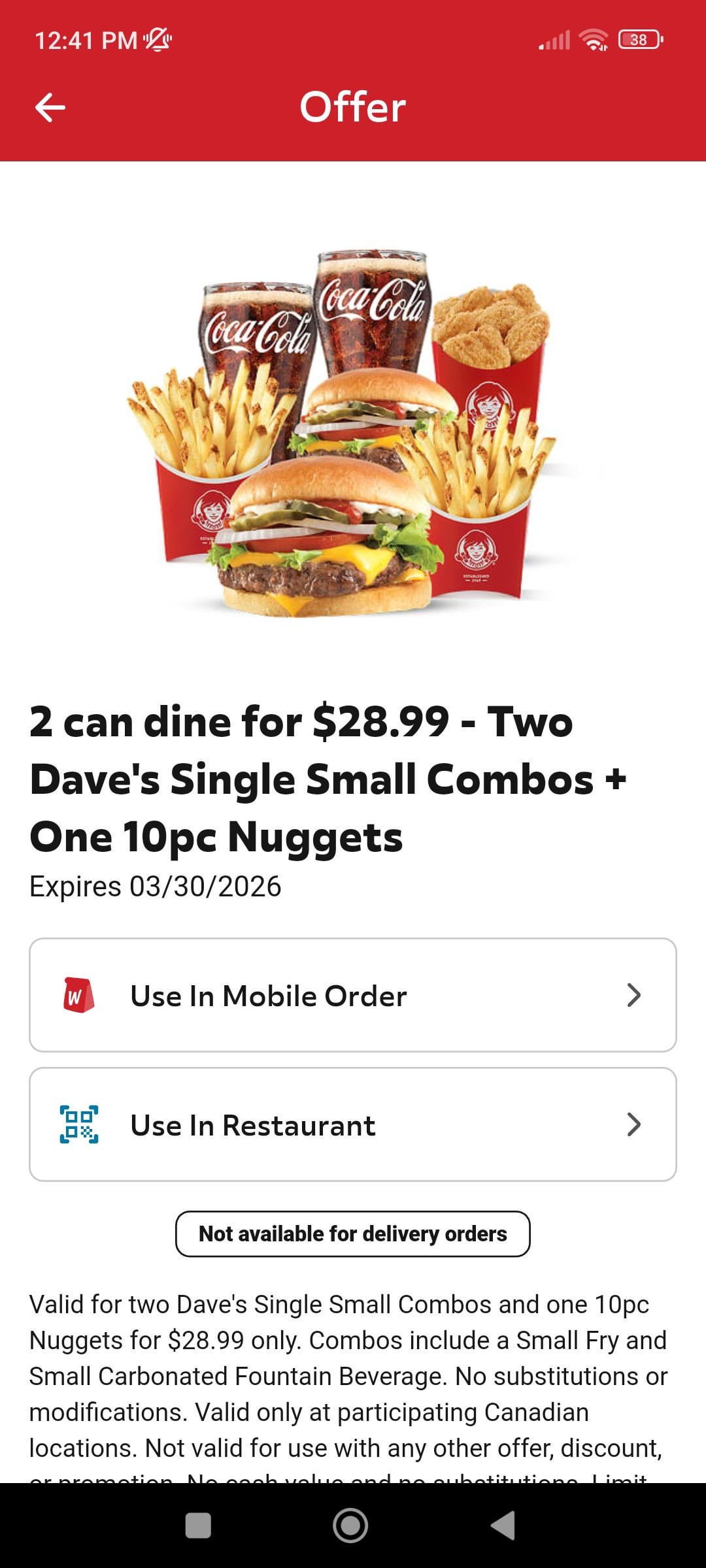The image size is (706, 1568).
Task: Select Use In Mobile Order
Action: pyautogui.click(x=353, y=995)
